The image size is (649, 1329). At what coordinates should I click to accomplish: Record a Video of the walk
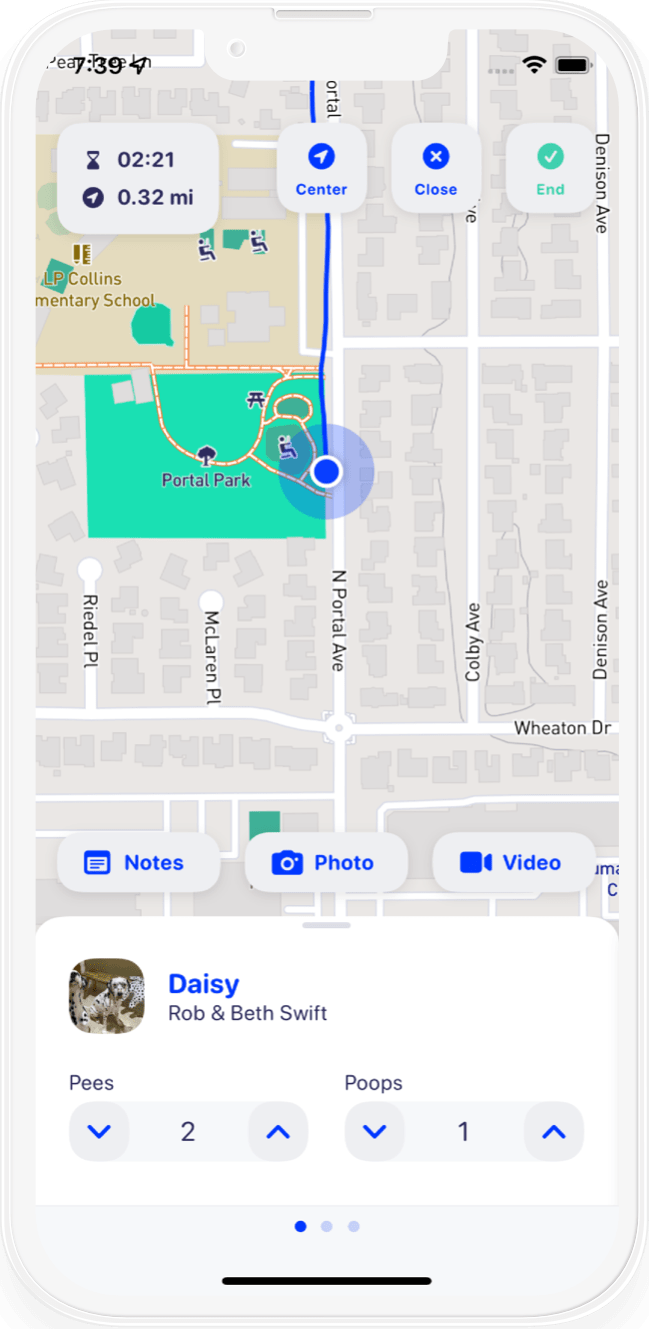pyautogui.click(x=513, y=862)
